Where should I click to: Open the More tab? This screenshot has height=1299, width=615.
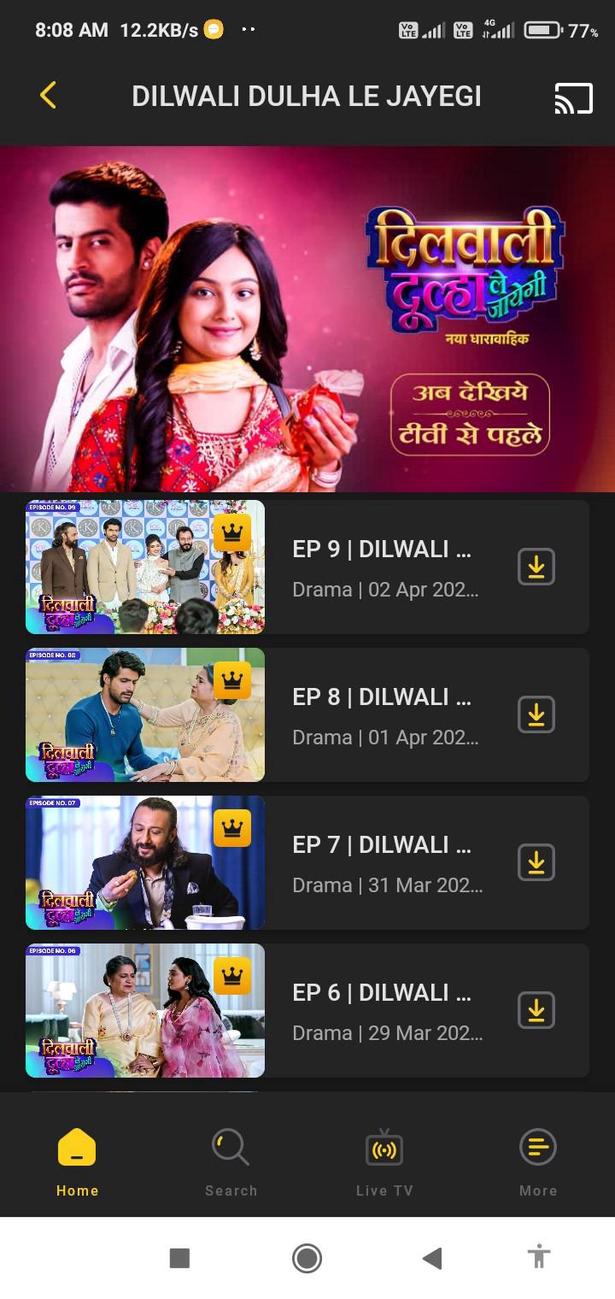[538, 1160]
